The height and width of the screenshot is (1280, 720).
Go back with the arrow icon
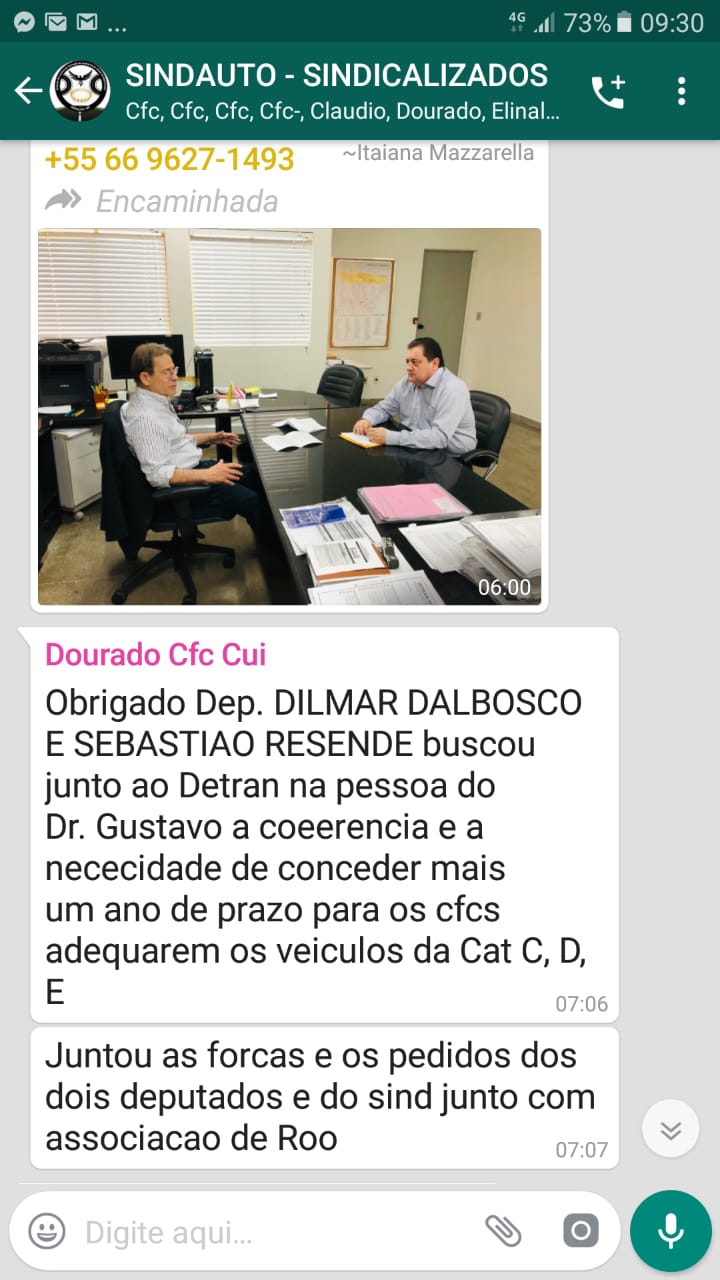(28, 91)
